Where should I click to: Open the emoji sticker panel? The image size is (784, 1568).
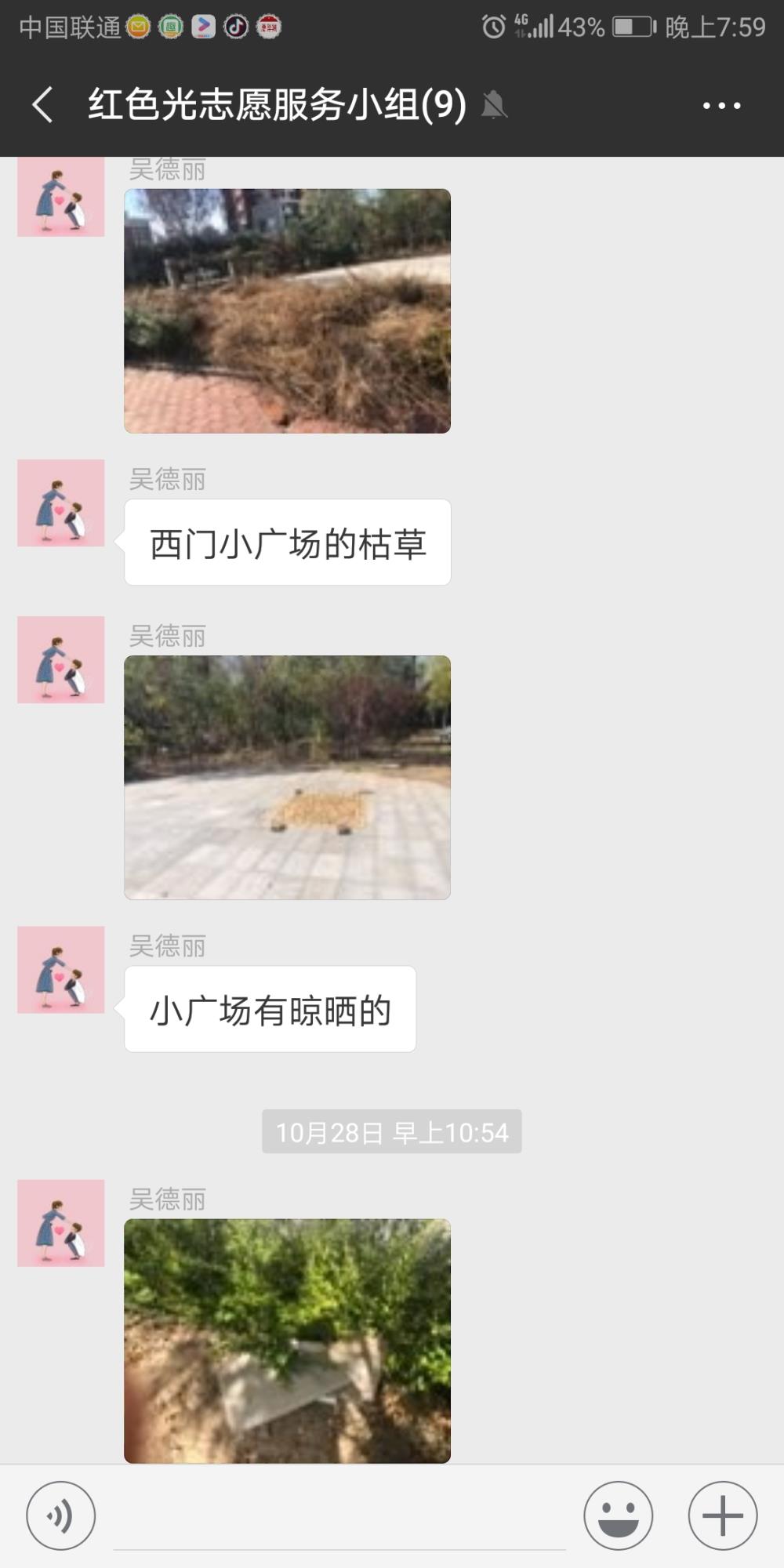coord(618,1515)
